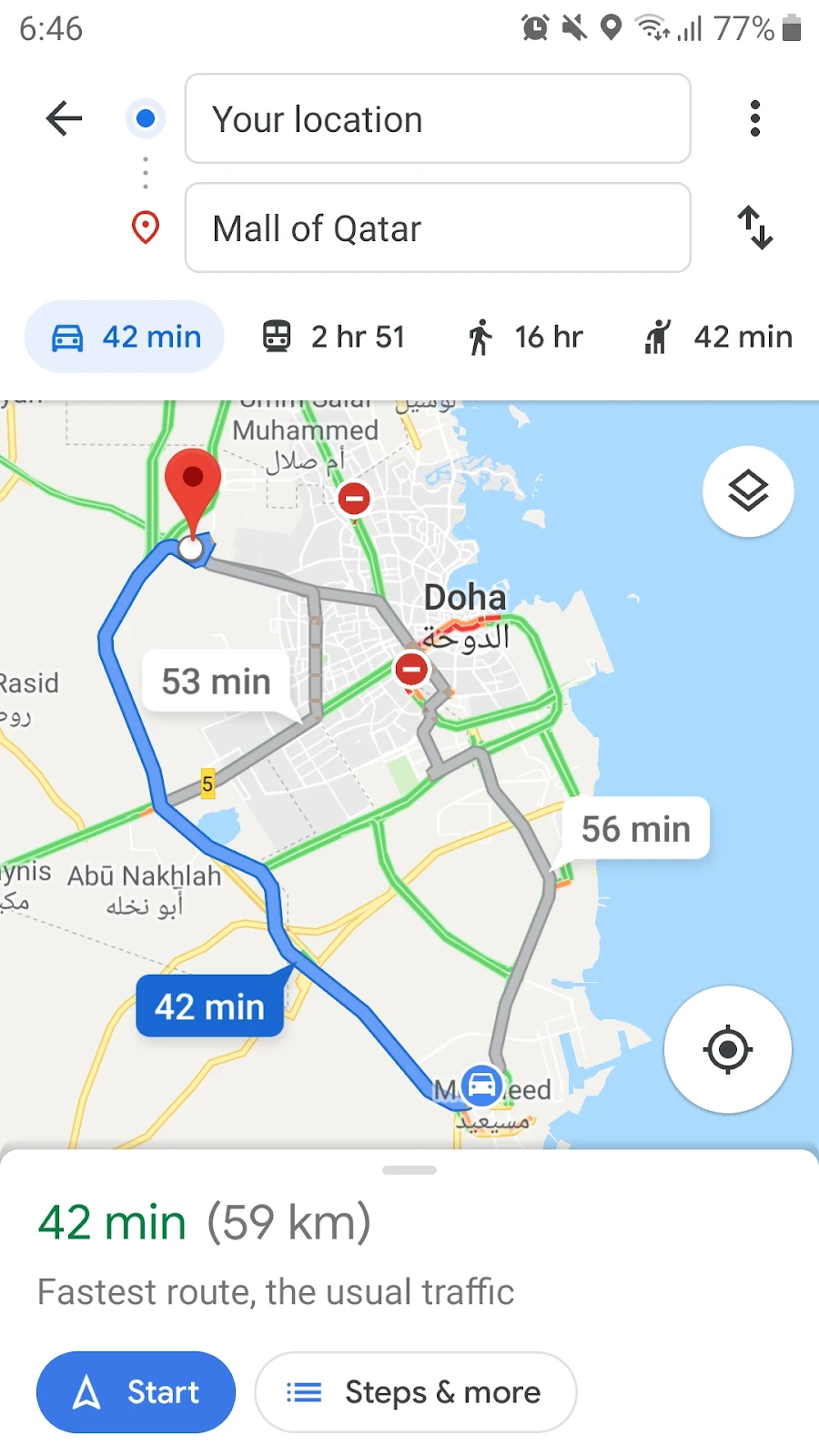
Task: Switch to walking mode 16 hr
Action: [525, 337]
